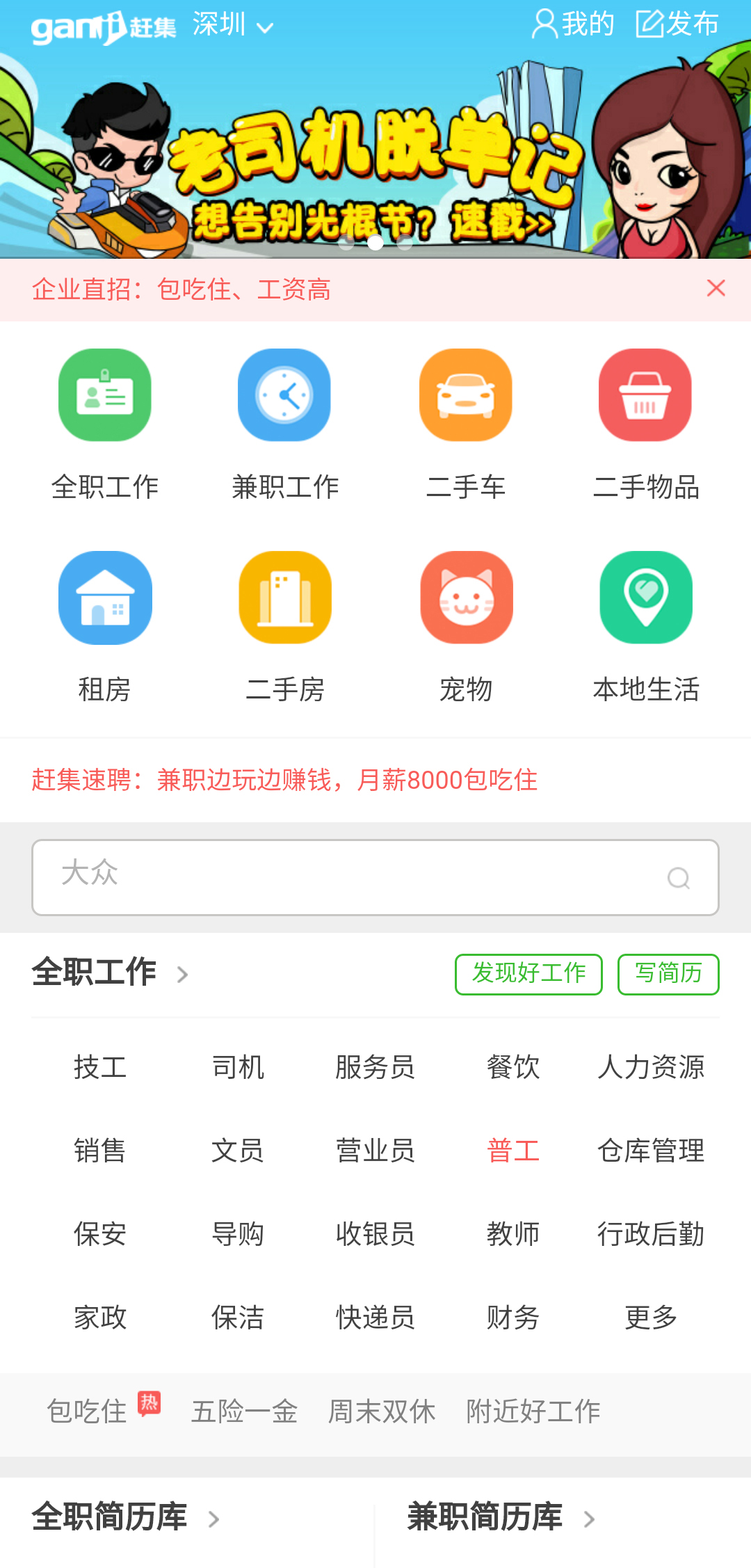Open 二手物品 category
This screenshot has width=751, height=1568.
tap(645, 424)
